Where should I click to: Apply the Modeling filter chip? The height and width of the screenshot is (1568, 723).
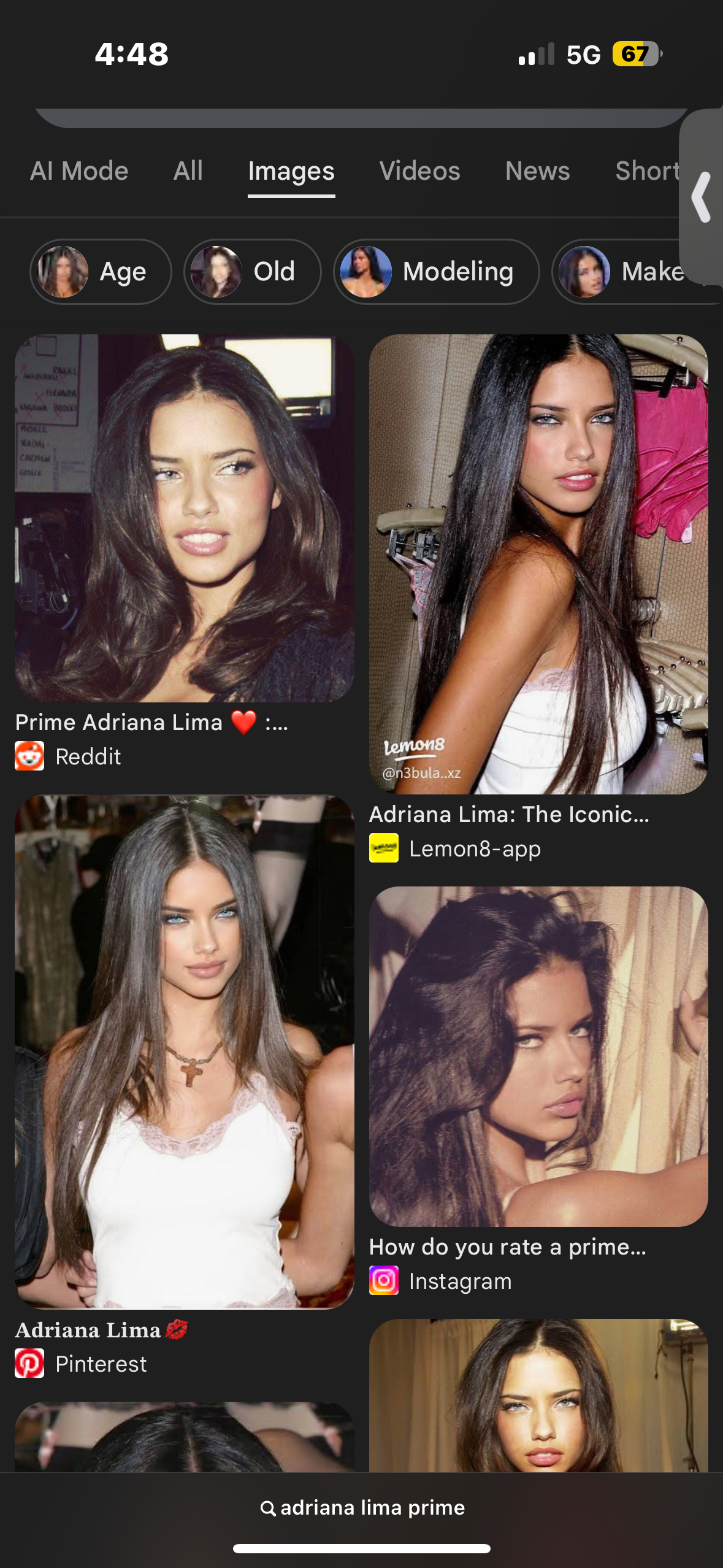tap(436, 272)
